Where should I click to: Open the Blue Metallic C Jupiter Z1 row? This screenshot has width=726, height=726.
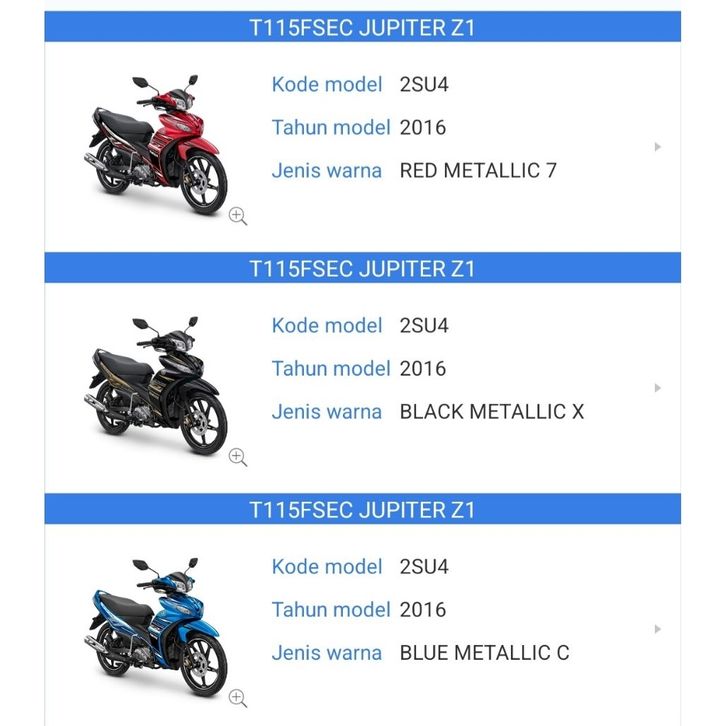tap(657, 629)
